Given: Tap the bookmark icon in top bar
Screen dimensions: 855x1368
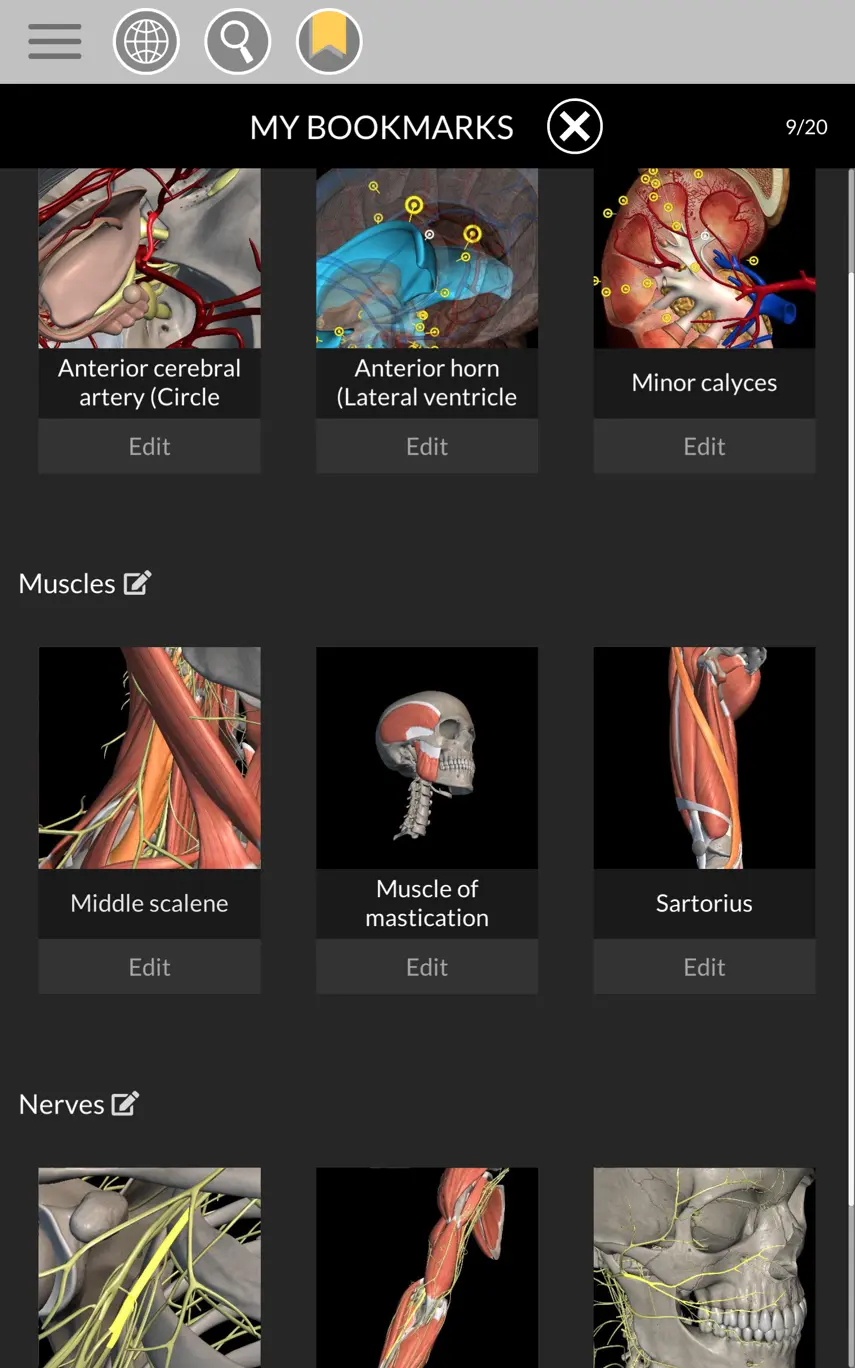Looking at the screenshot, I should pyautogui.click(x=329, y=41).
